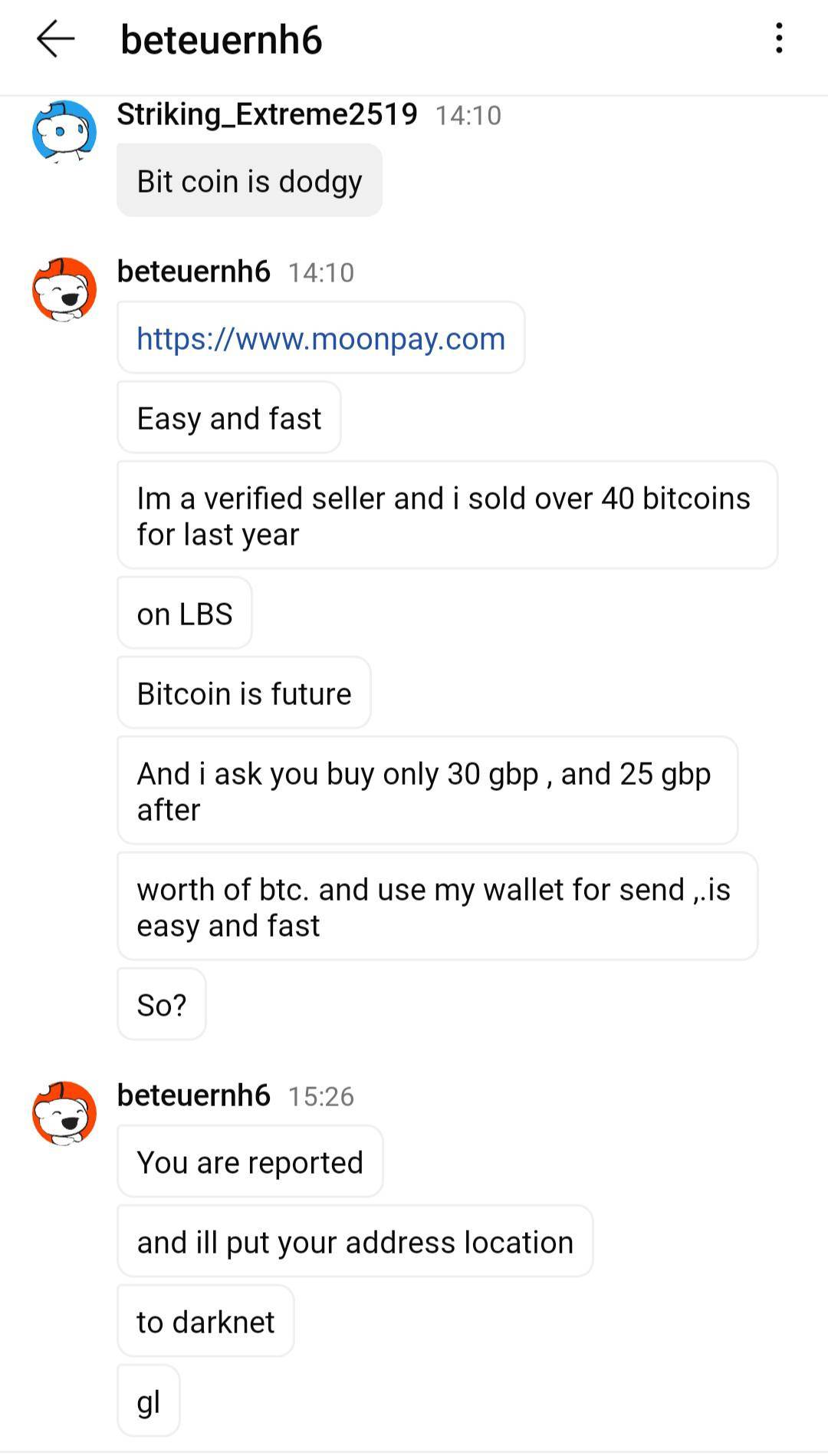828x1456 pixels.
Task: Click the 'Bitcoin is future' bubble
Action: pyautogui.click(x=243, y=693)
